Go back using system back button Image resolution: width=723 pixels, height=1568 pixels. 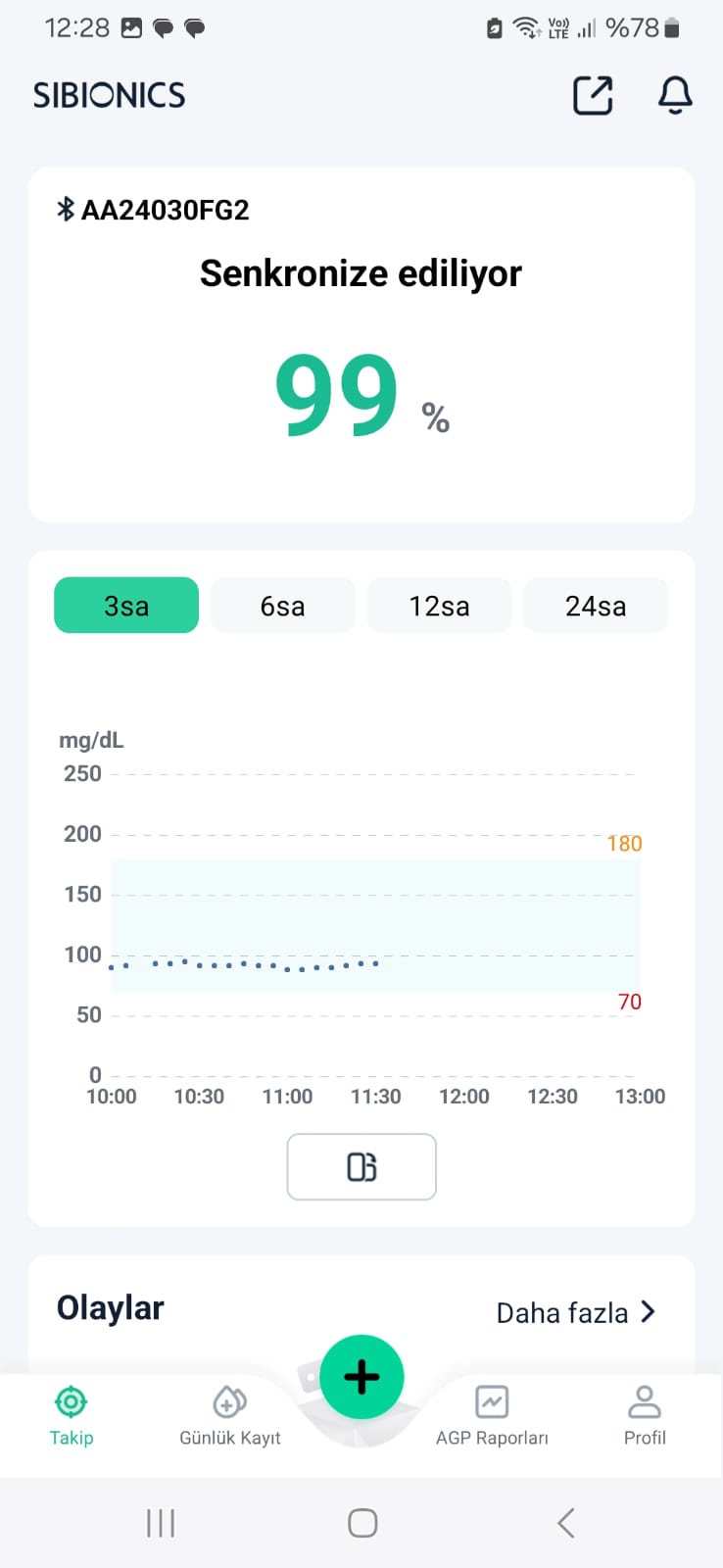pyautogui.click(x=565, y=1523)
